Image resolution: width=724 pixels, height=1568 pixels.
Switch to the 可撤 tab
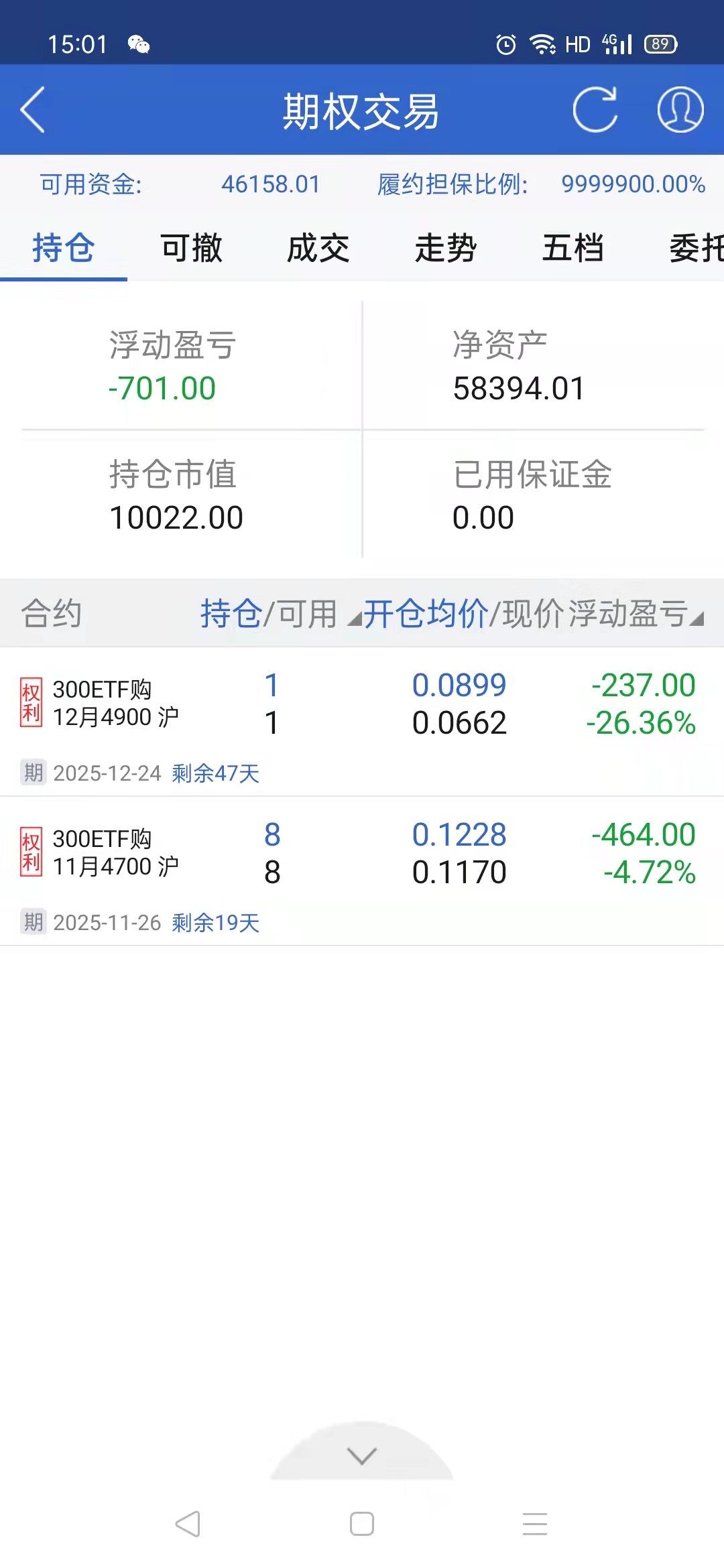click(191, 249)
